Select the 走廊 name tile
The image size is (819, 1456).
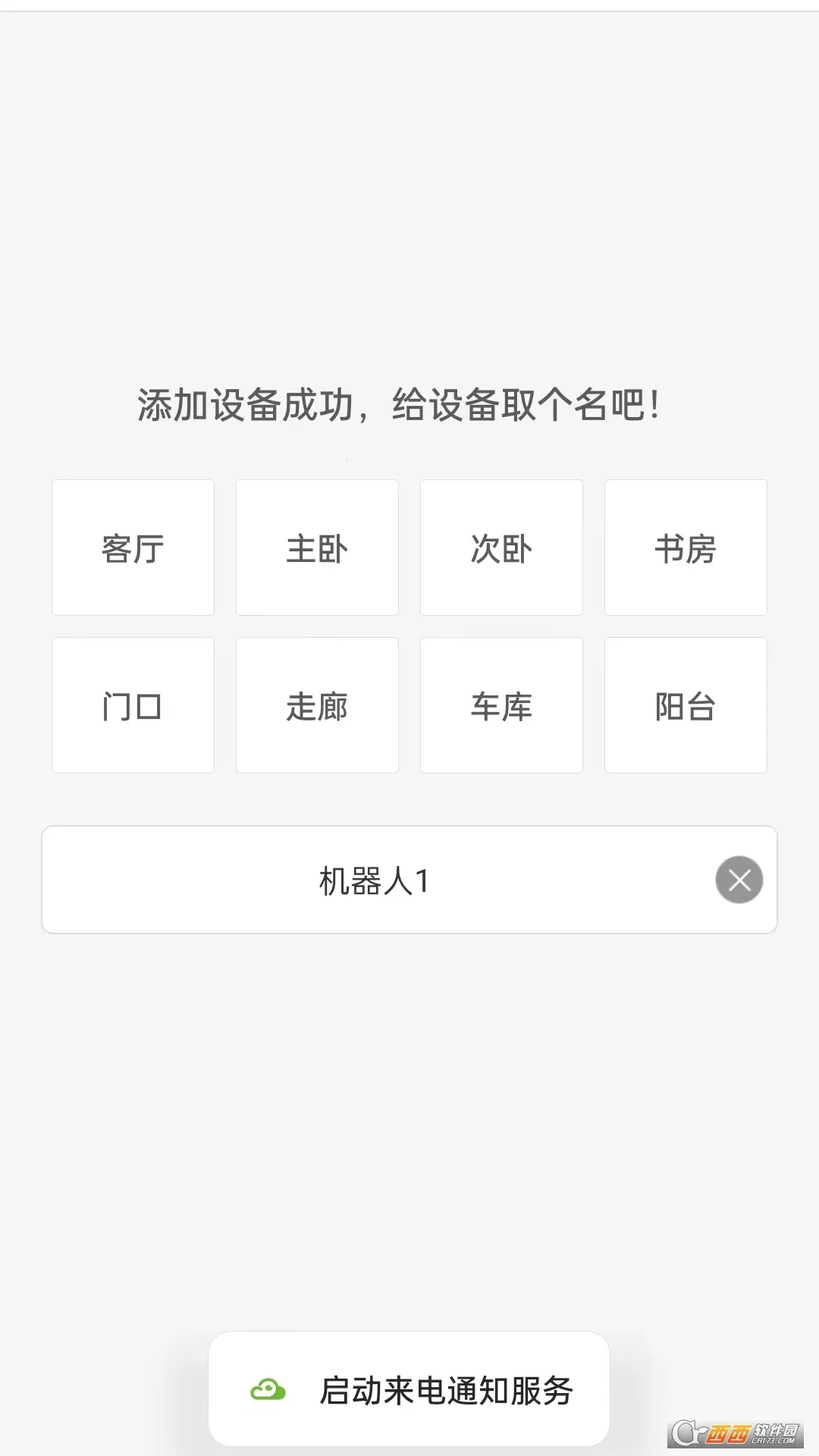point(317,705)
